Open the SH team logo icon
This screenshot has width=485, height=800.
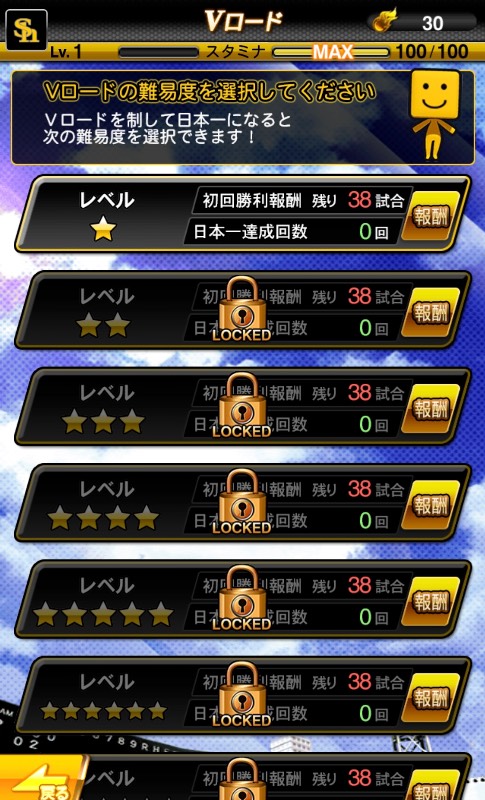click(x=26, y=30)
